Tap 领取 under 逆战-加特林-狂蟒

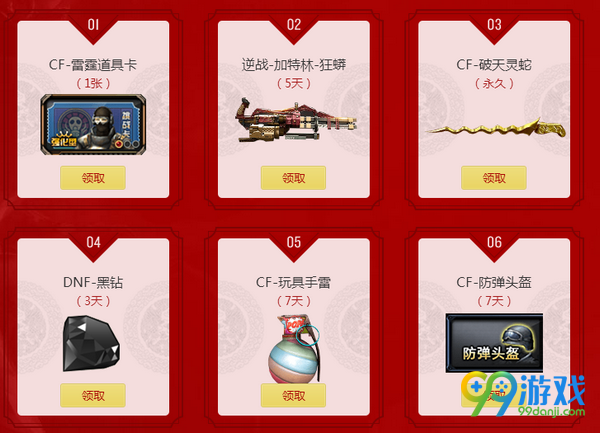[x=293, y=178]
